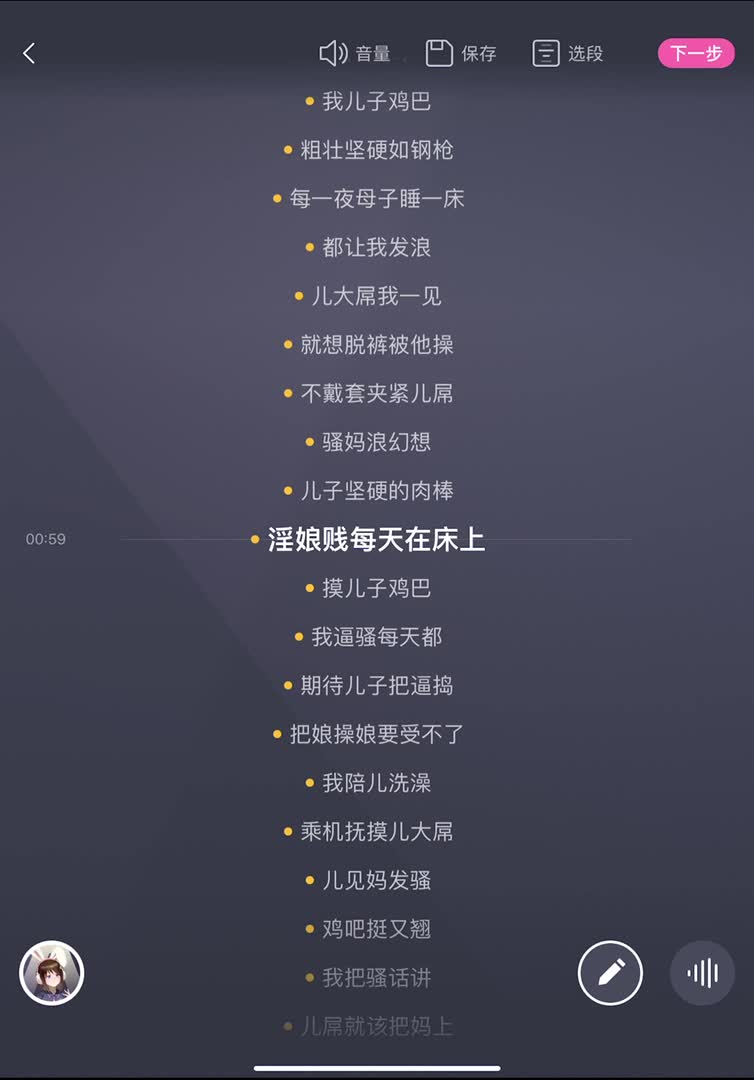Open the 音量 volume settings

(x=354, y=54)
